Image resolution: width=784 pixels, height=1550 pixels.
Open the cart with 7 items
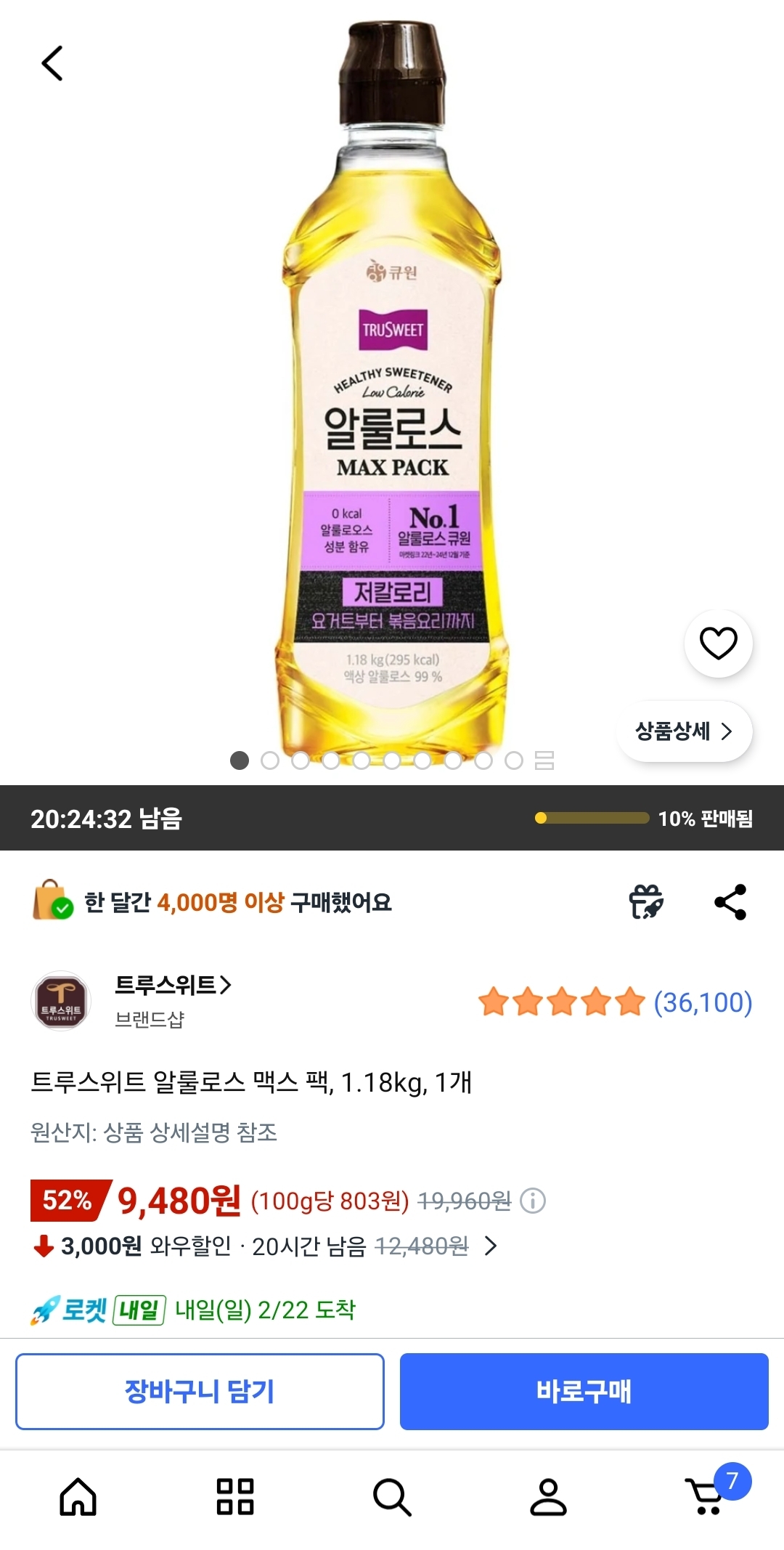click(707, 1497)
